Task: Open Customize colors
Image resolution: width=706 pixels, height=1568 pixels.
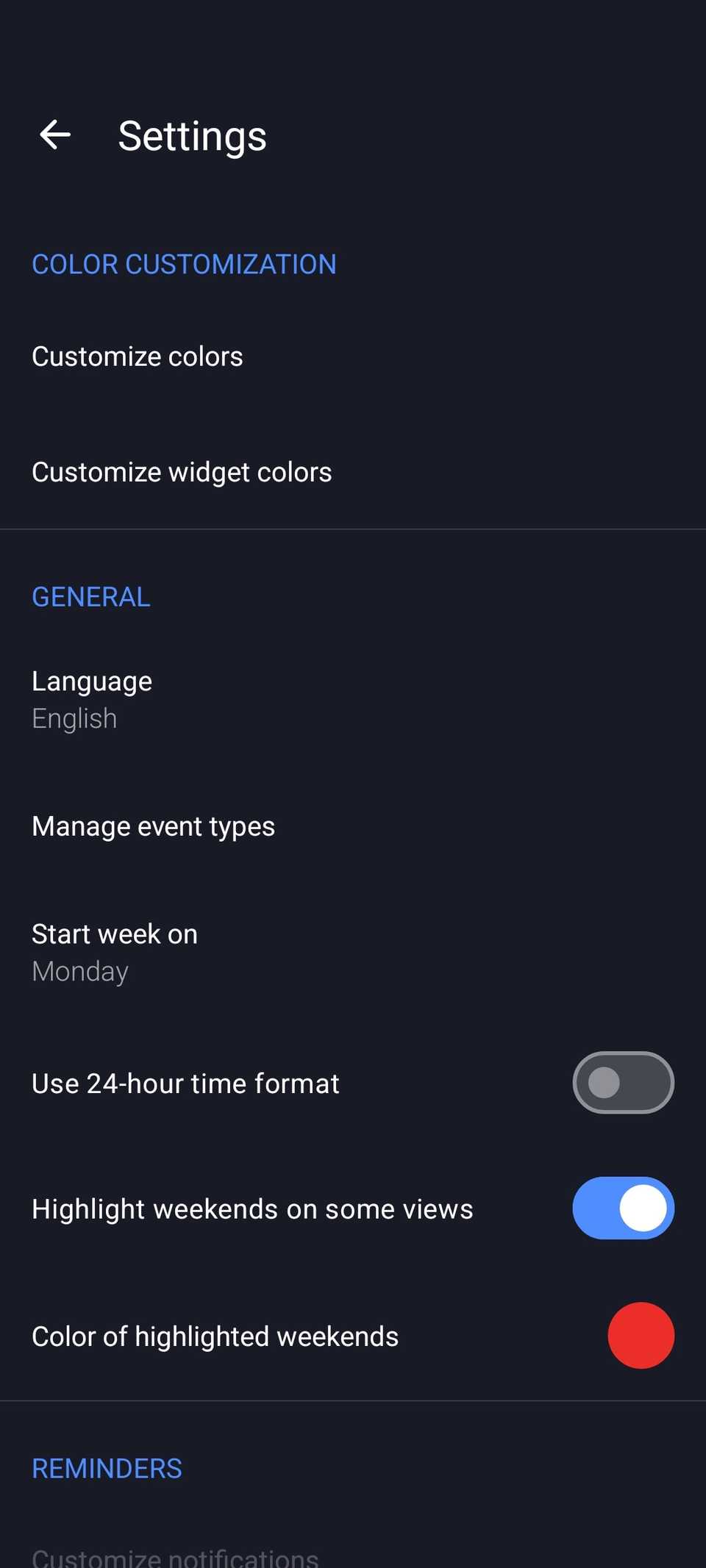Action: [x=137, y=356]
